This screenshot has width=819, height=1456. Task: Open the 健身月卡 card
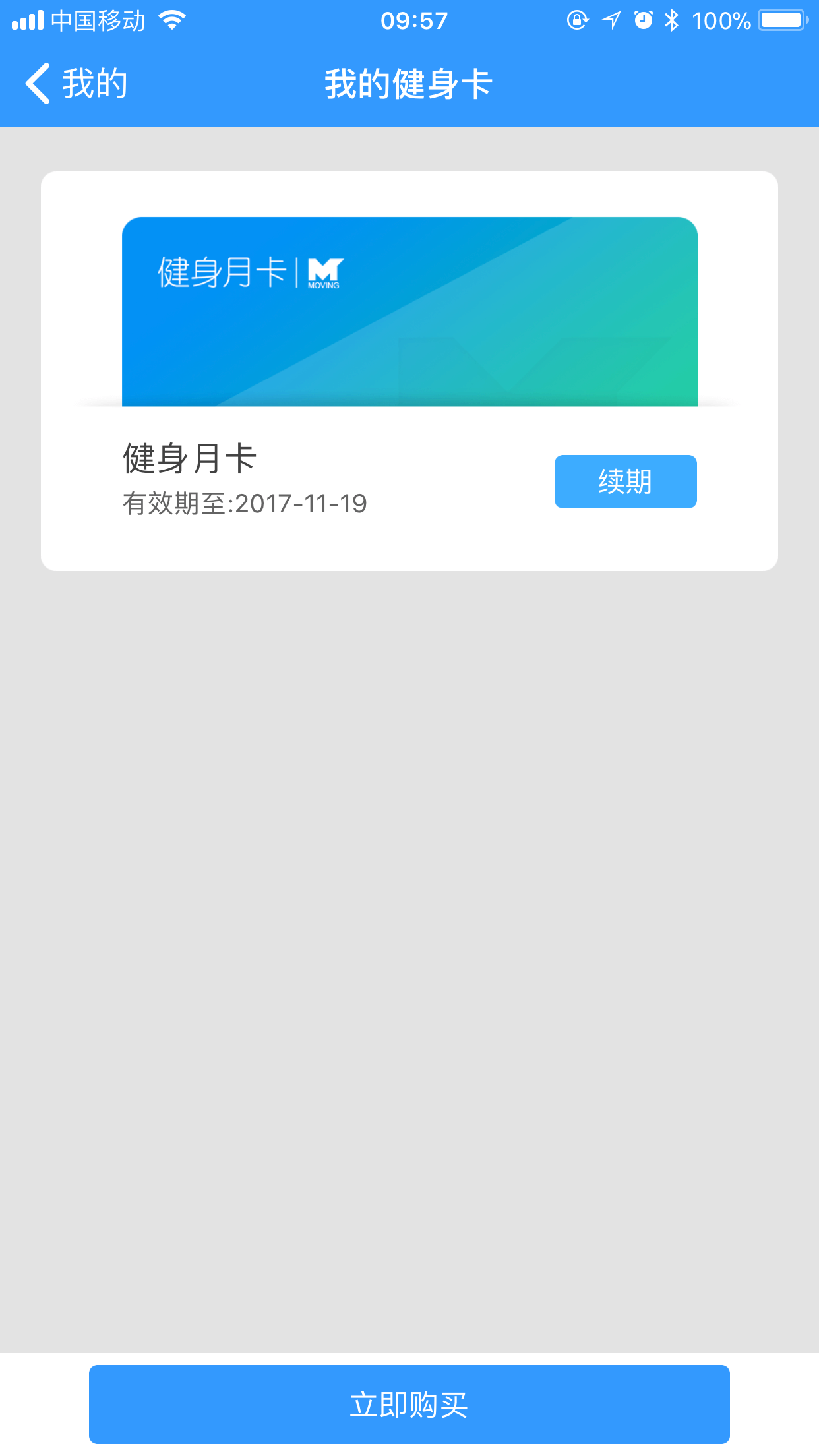(409, 311)
